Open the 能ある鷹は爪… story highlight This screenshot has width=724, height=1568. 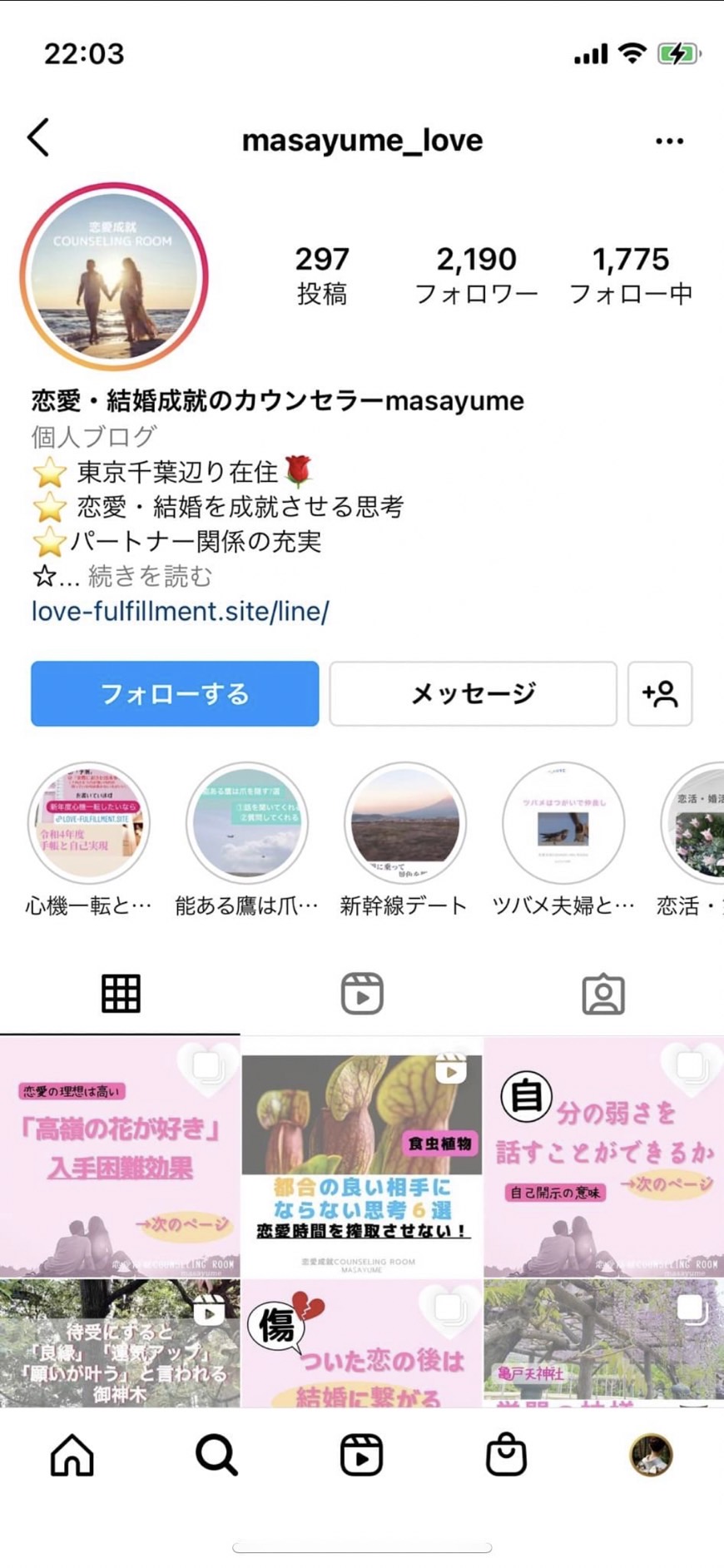coord(247,840)
